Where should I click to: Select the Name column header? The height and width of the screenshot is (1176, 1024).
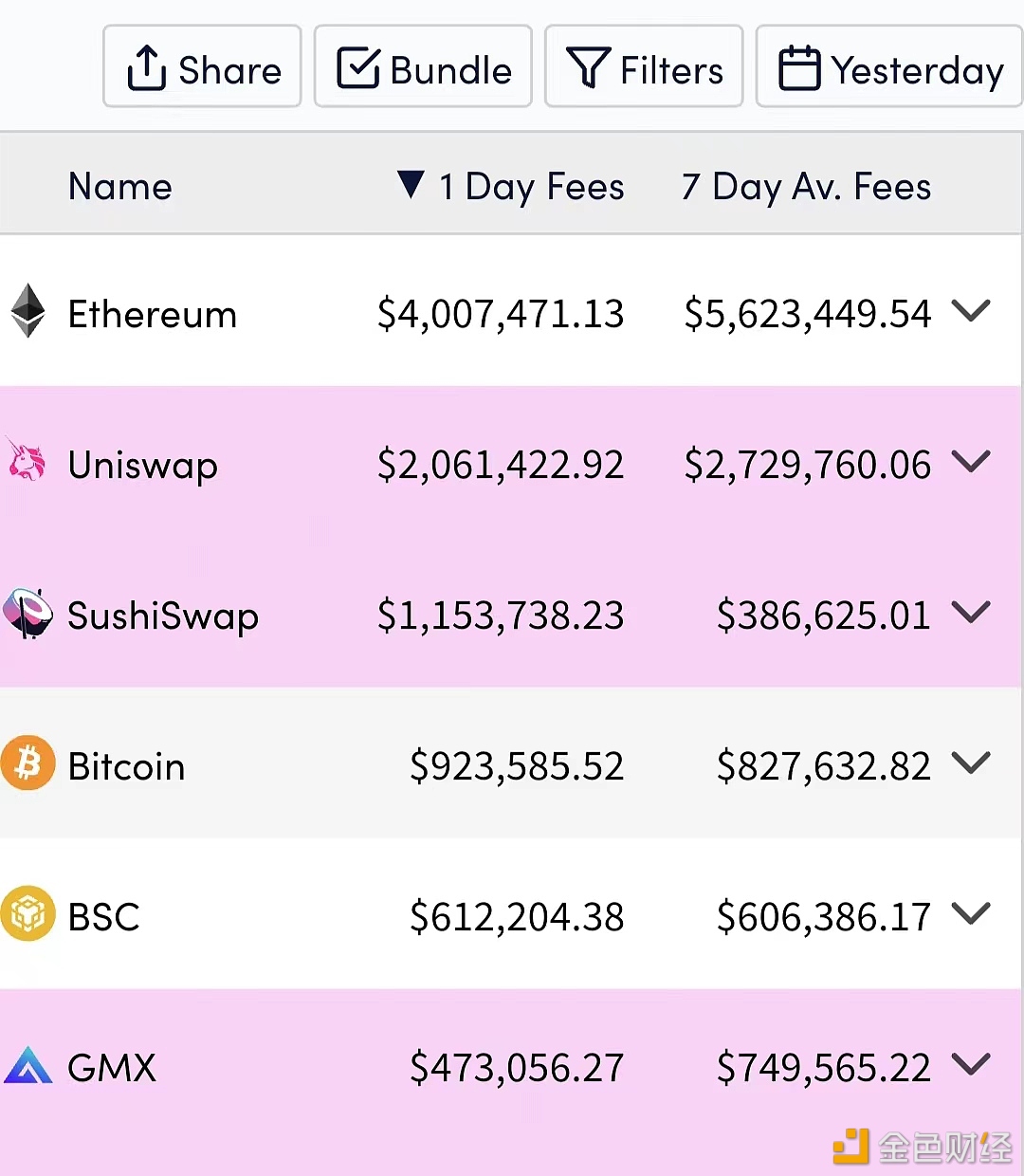(119, 186)
